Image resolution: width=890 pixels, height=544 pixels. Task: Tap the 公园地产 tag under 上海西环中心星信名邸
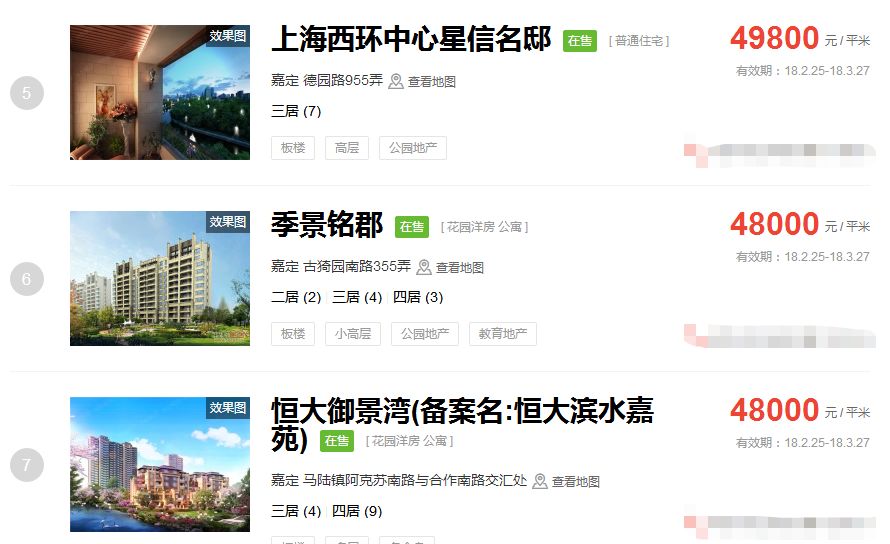(413, 148)
